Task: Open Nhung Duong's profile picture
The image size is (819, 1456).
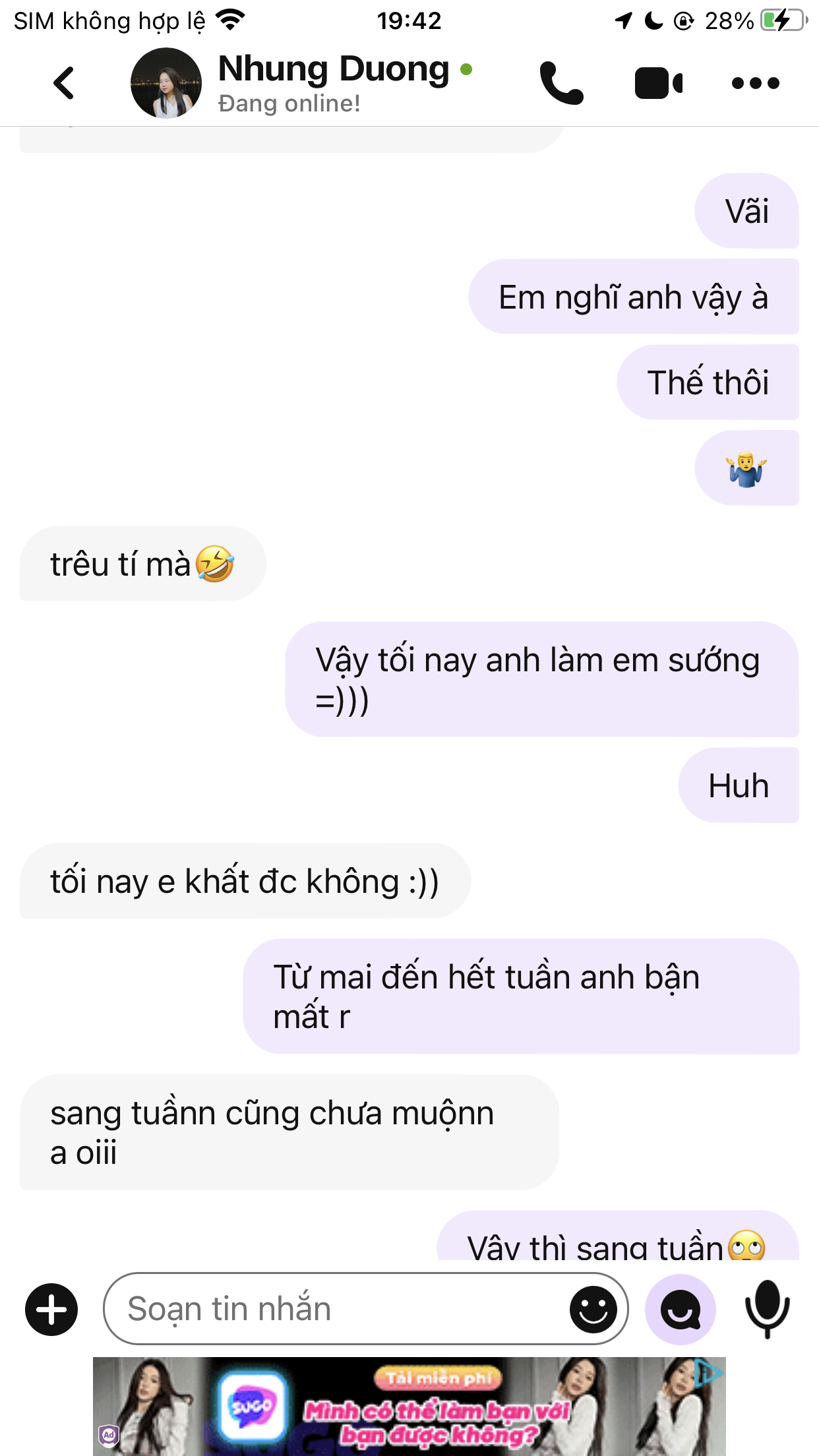Action: tap(166, 83)
